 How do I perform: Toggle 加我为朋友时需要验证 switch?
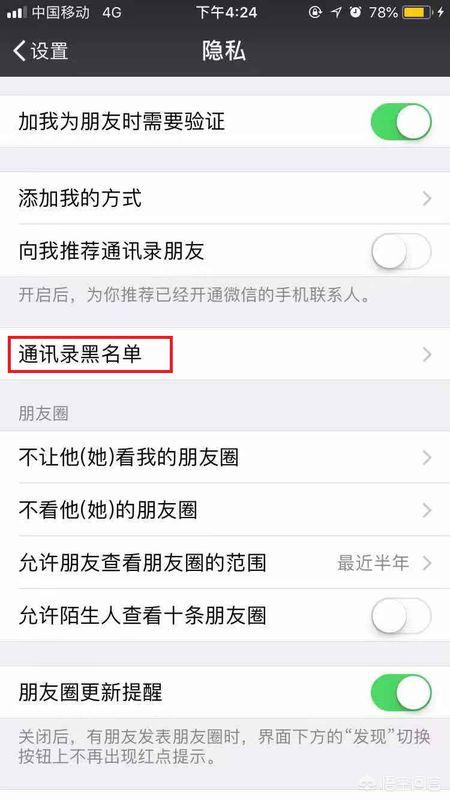(401, 122)
